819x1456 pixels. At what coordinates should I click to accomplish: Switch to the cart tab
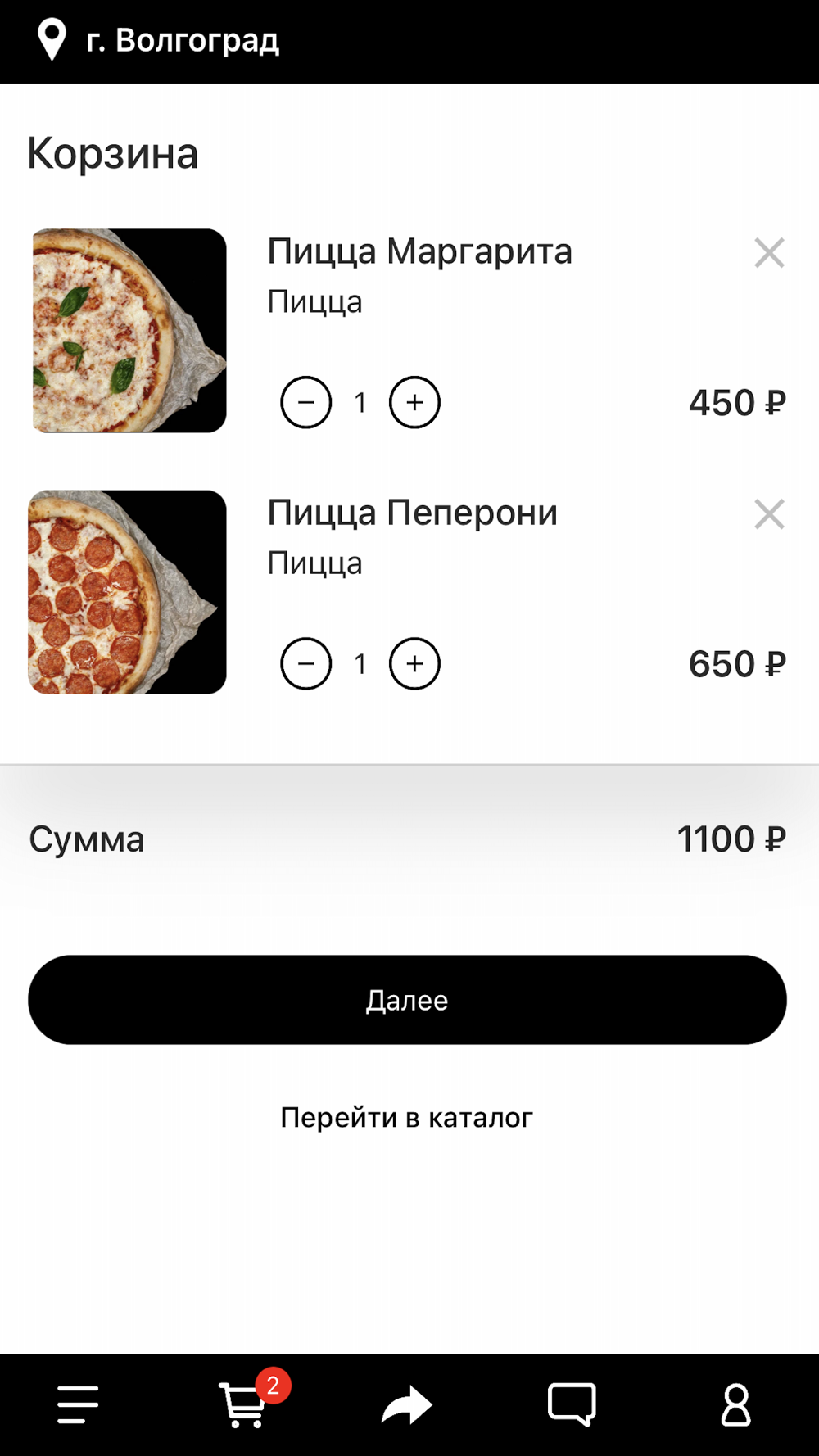coord(244,1405)
